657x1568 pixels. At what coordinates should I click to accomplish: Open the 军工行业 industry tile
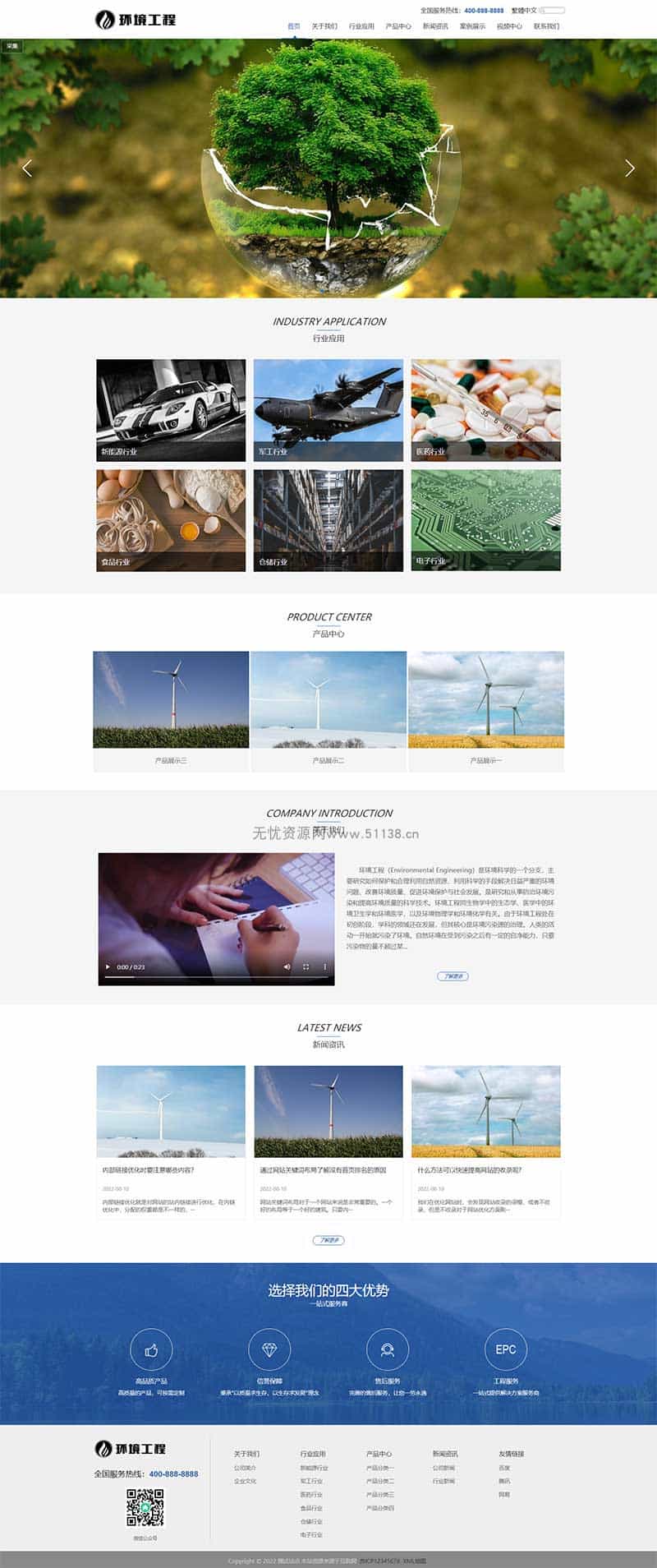click(328, 410)
